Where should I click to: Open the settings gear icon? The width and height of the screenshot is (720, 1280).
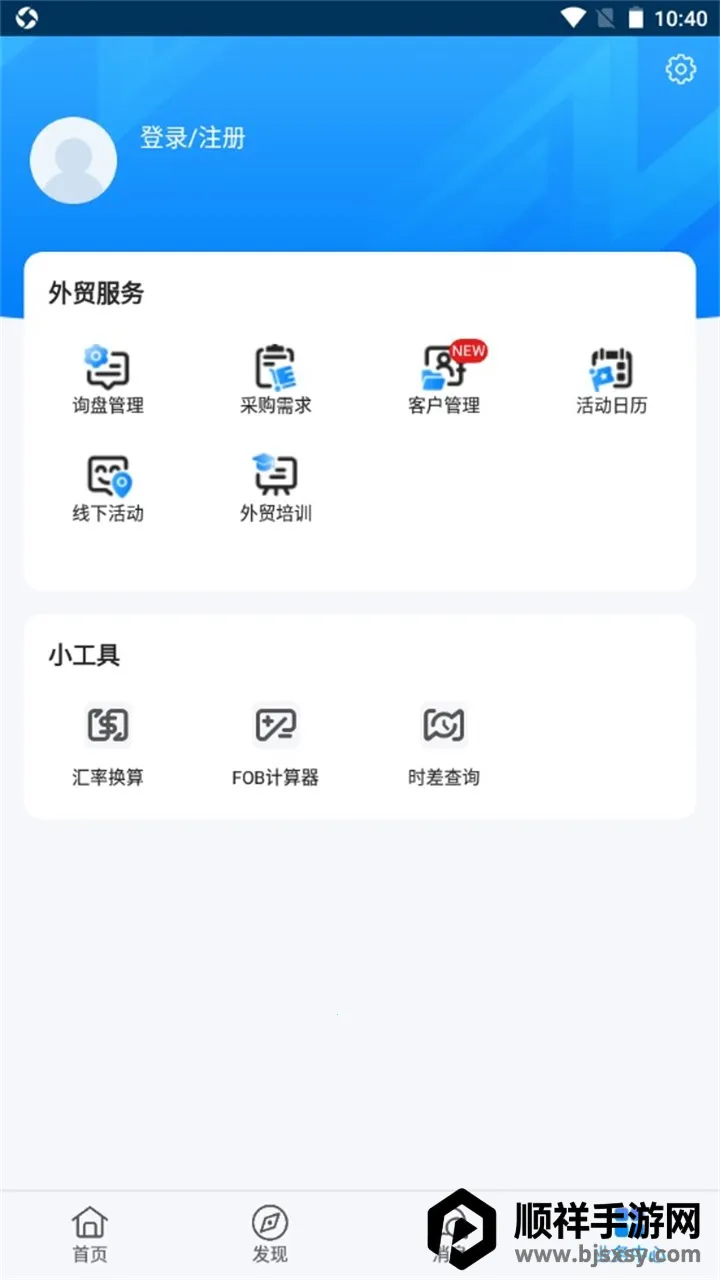pyautogui.click(x=681, y=69)
